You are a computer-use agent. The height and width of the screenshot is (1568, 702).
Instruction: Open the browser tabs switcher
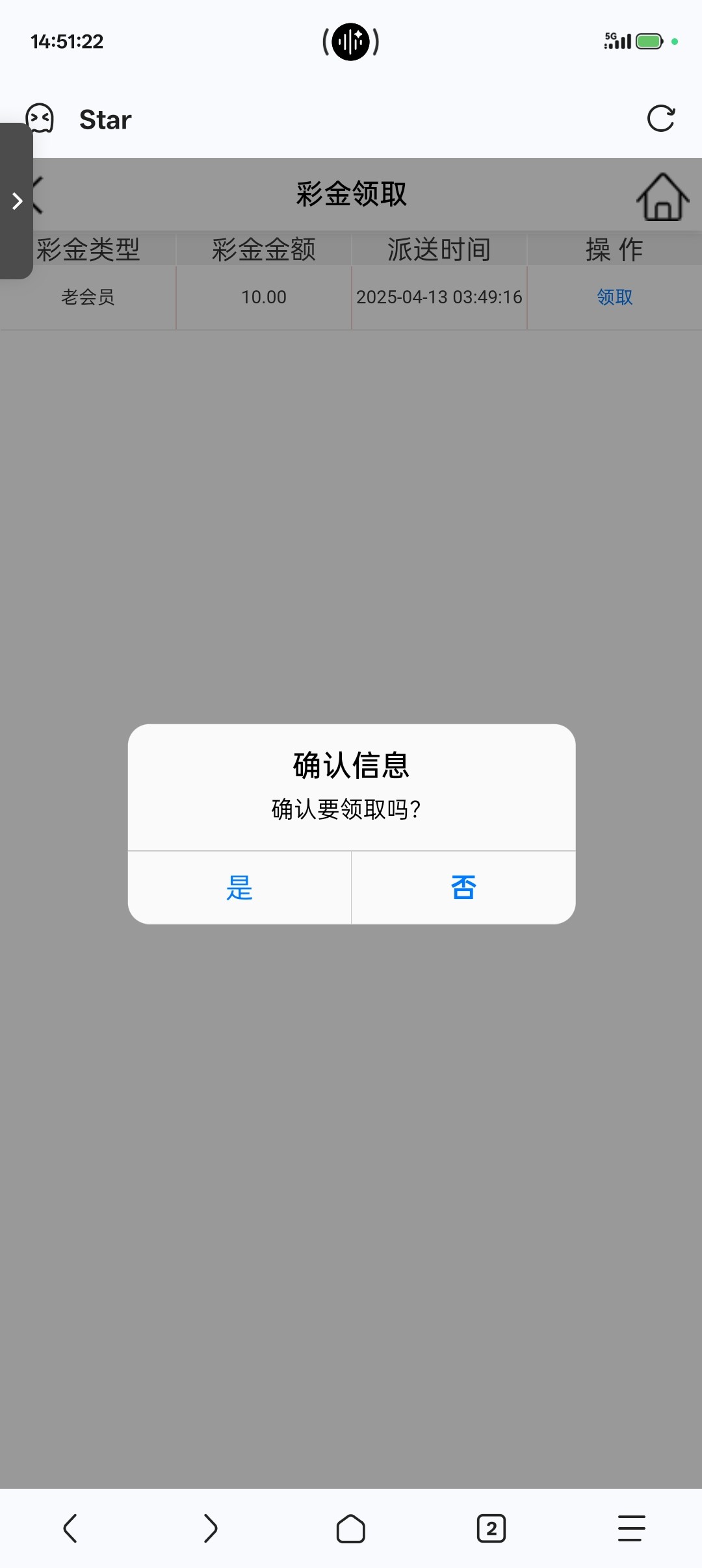(x=491, y=1528)
